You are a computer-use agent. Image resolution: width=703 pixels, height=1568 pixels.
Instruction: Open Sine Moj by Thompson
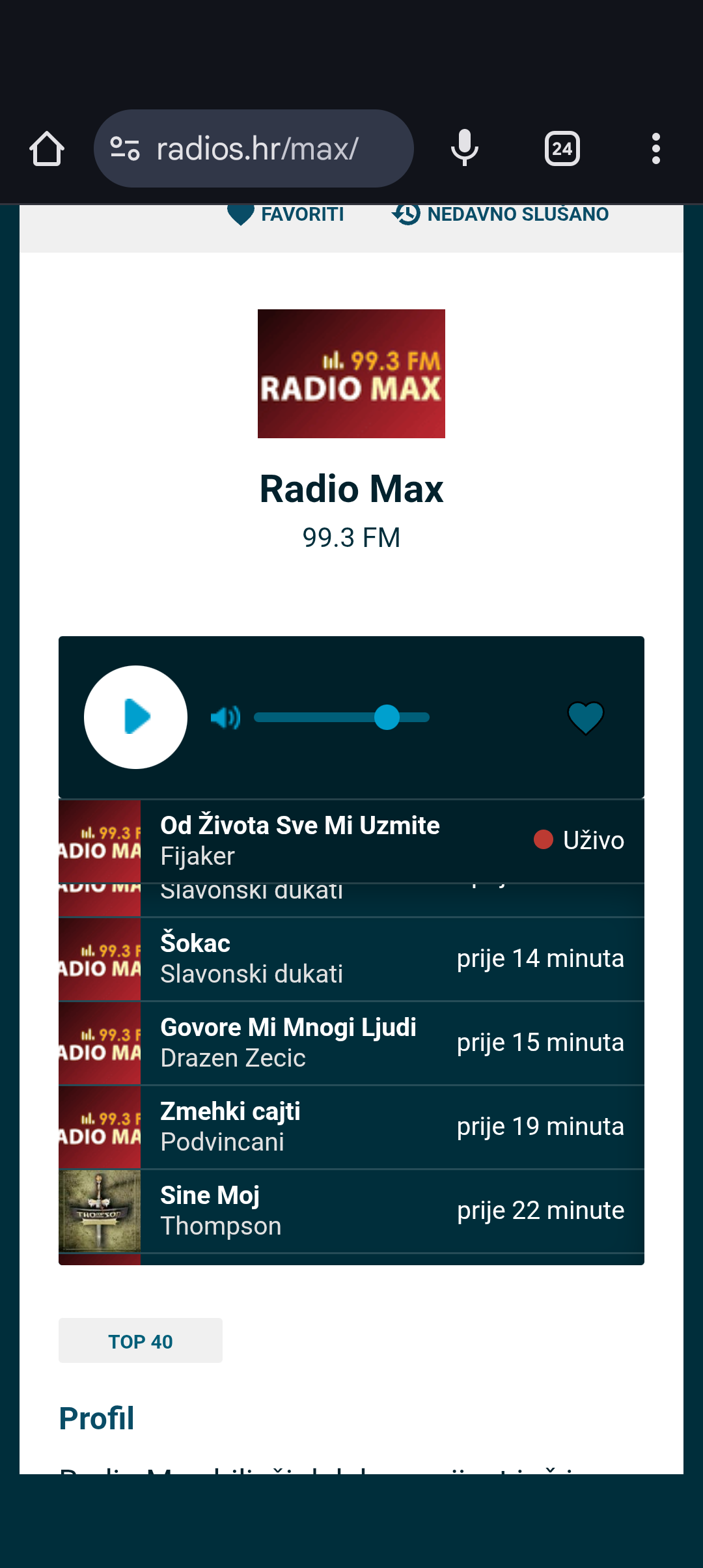(351, 1211)
